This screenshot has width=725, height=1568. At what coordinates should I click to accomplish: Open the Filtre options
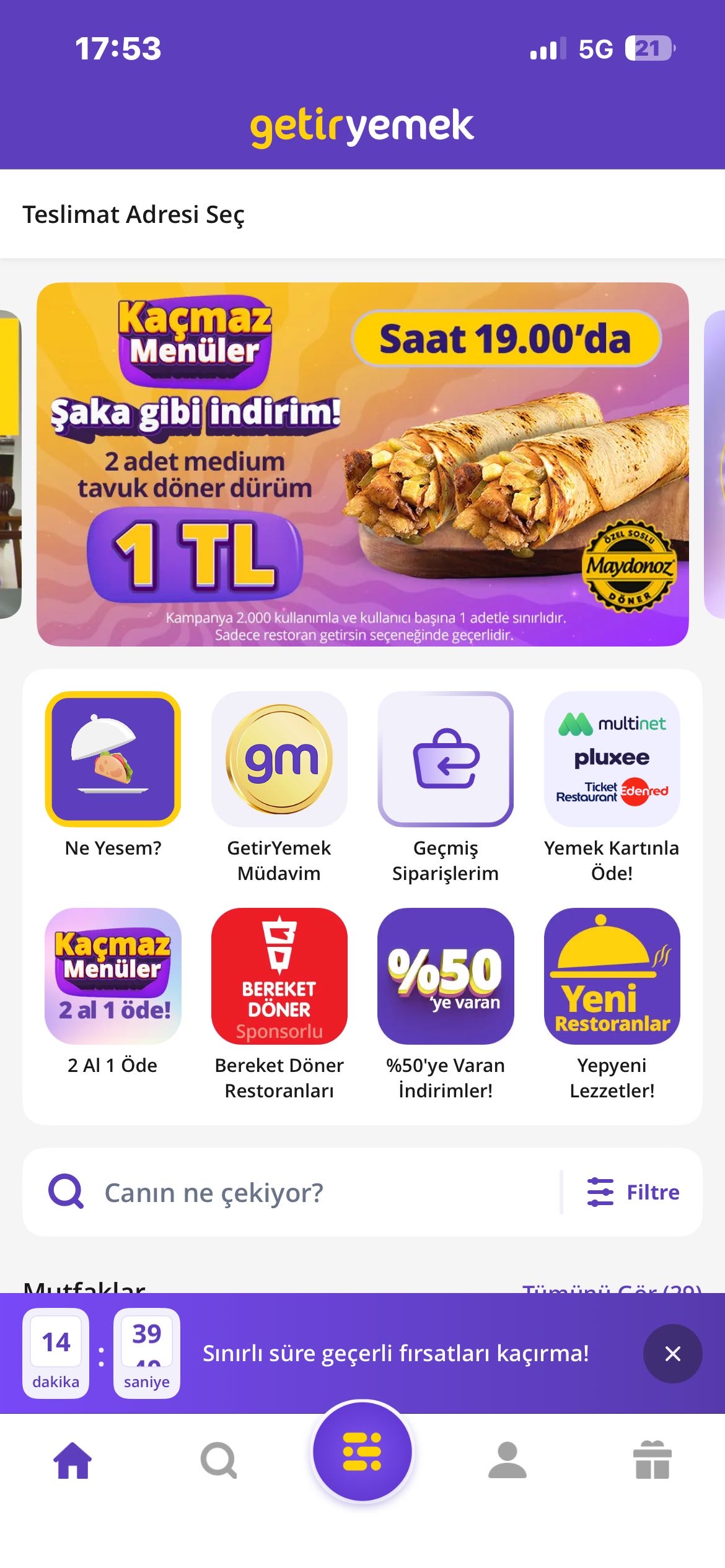pos(633,1192)
